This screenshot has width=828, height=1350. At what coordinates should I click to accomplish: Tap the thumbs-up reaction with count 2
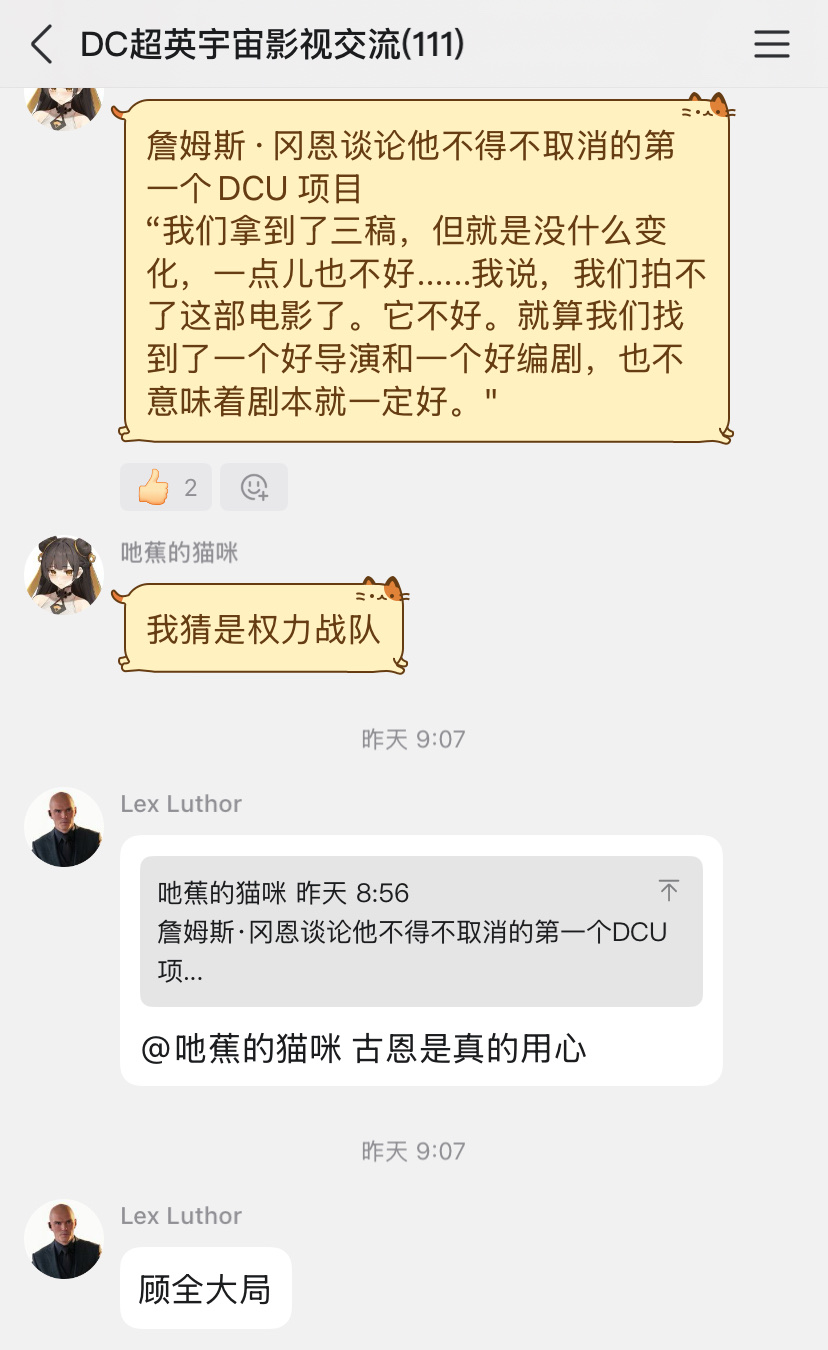166,488
